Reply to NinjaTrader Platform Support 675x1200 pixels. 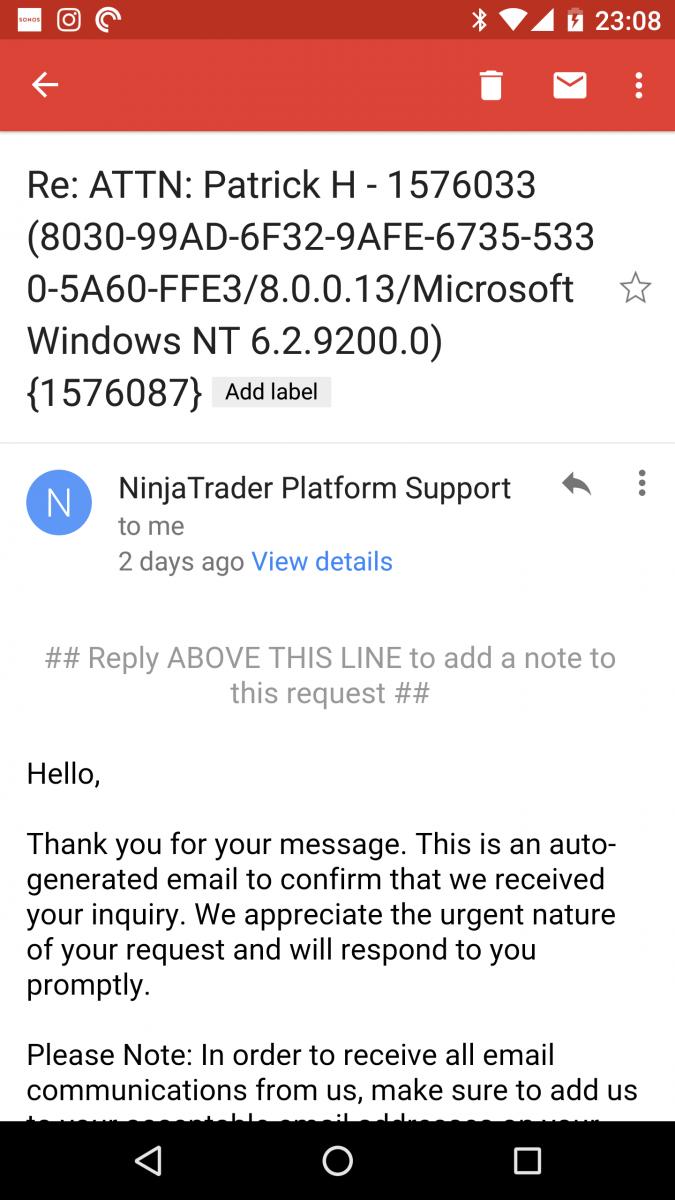tap(576, 485)
